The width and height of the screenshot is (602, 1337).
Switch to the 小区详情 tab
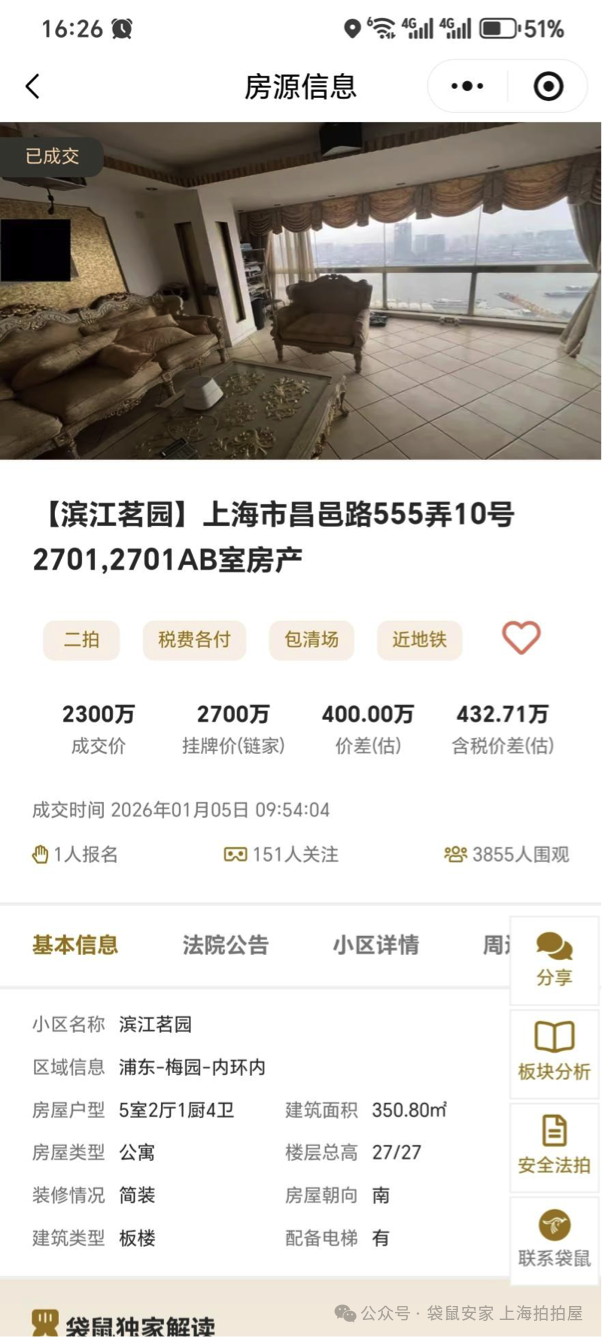(x=375, y=945)
